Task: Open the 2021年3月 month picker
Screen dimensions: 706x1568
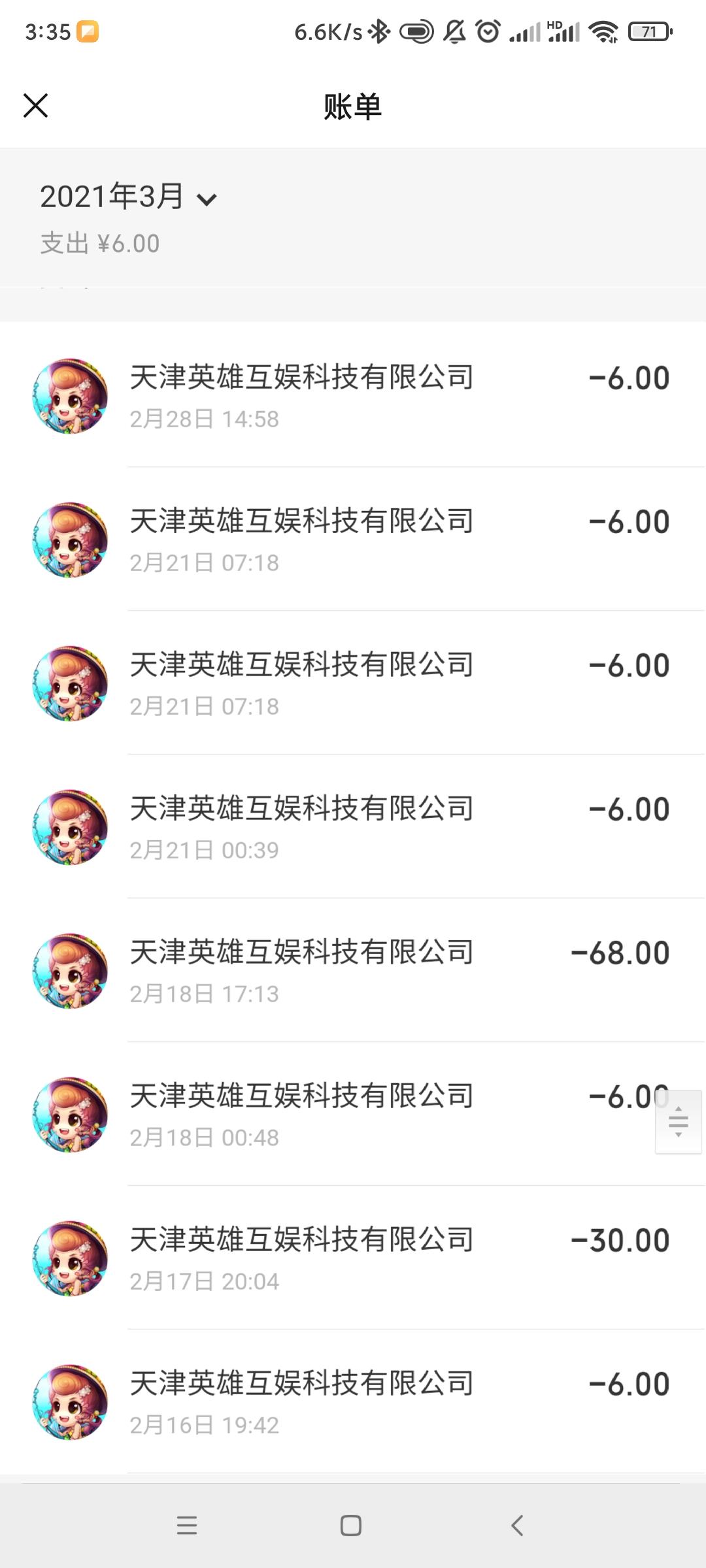Action: (x=128, y=197)
